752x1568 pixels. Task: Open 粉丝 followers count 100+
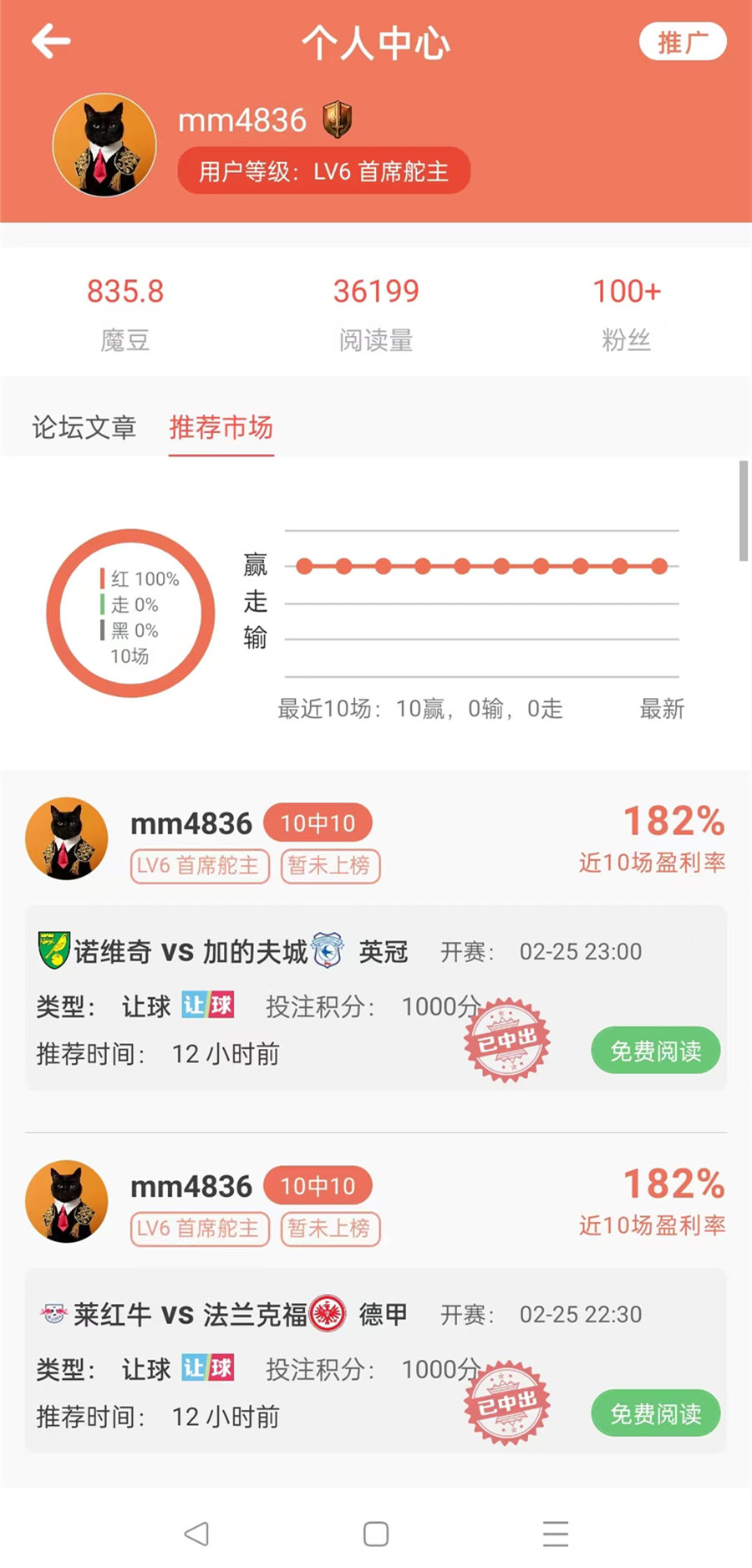(x=626, y=313)
